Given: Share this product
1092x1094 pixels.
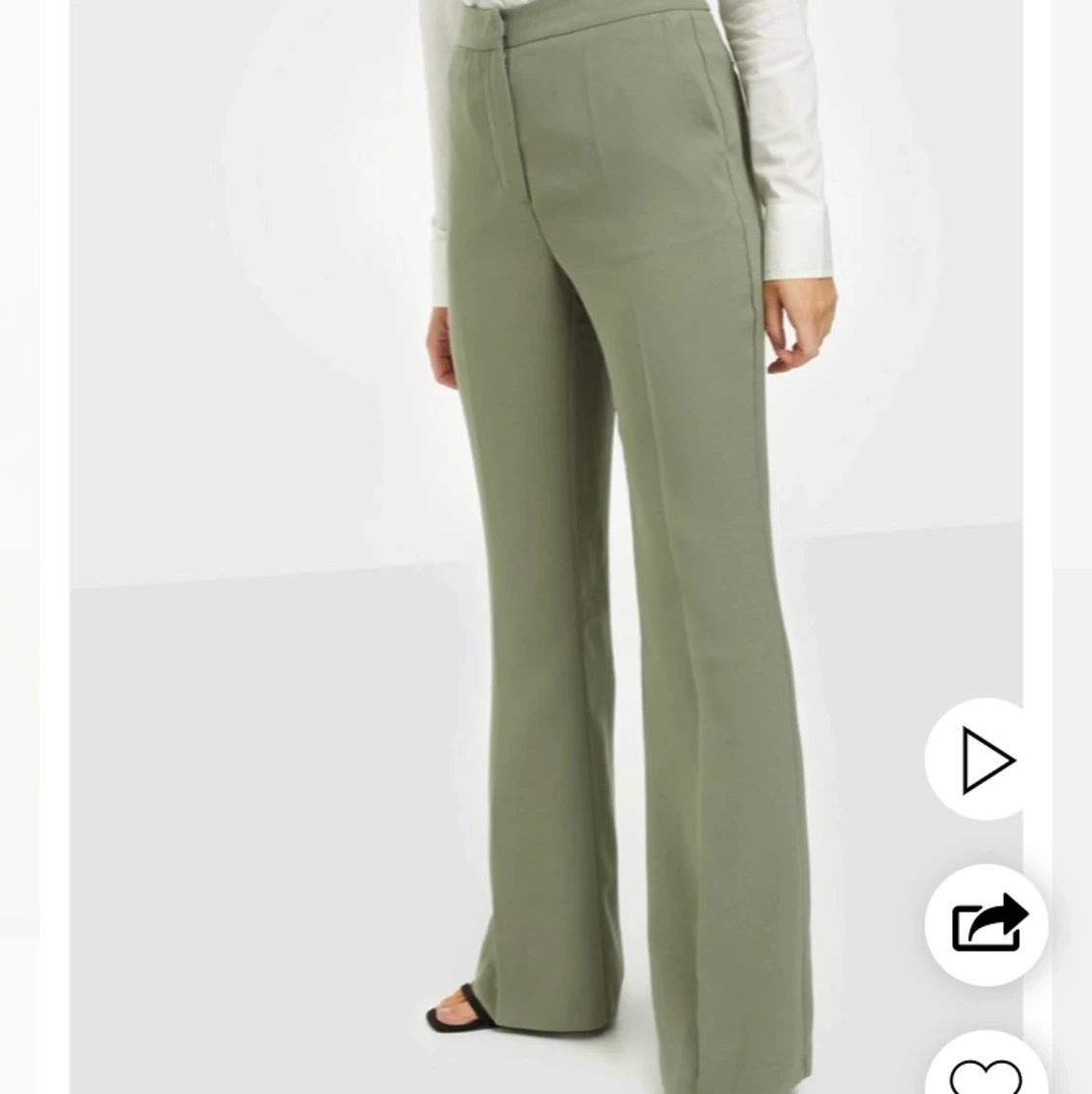Looking at the screenshot, I should click(x=987, y=924).
